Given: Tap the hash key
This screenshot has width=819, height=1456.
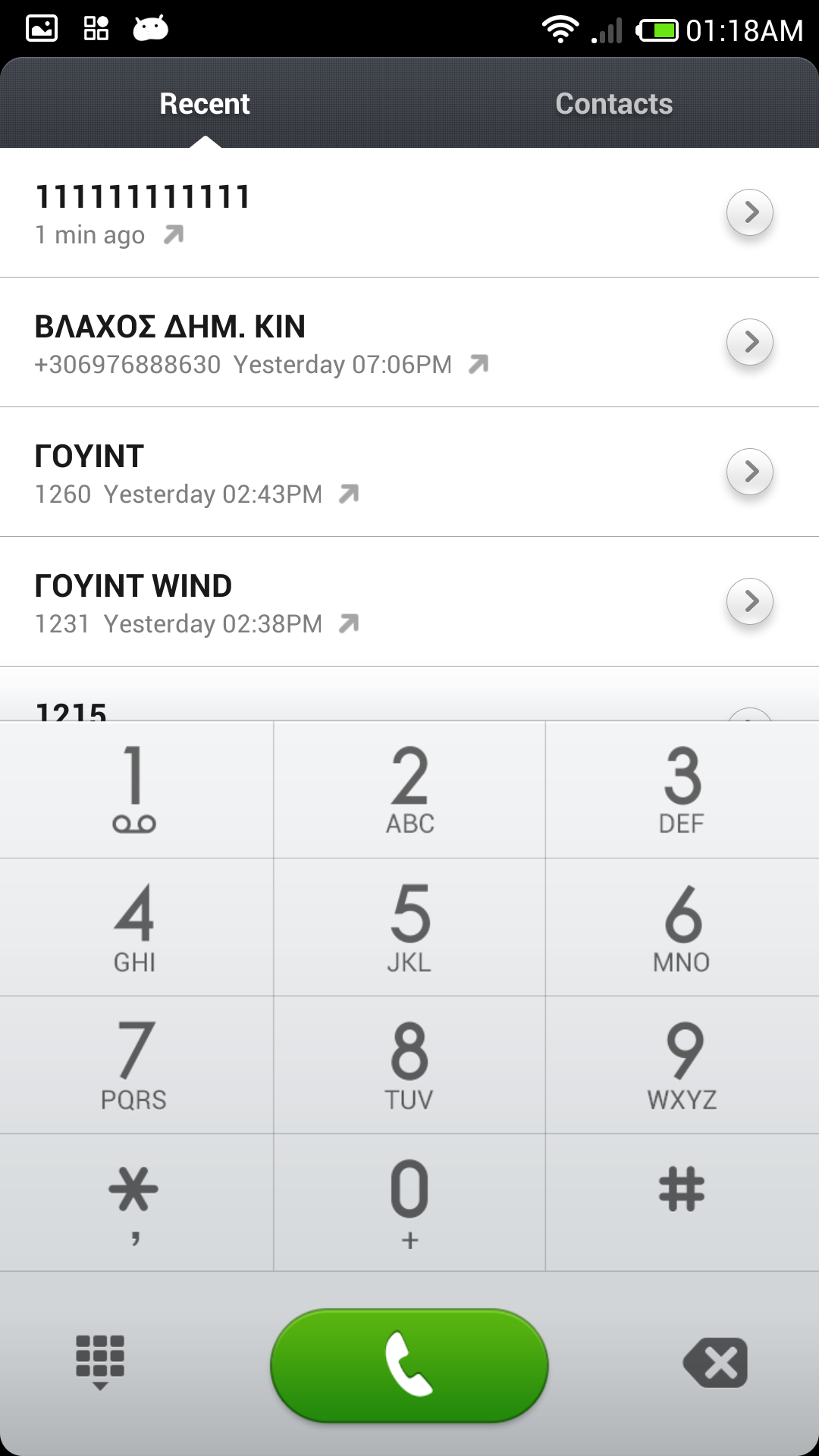Looking at the screenshot, I should [682, 1202].
